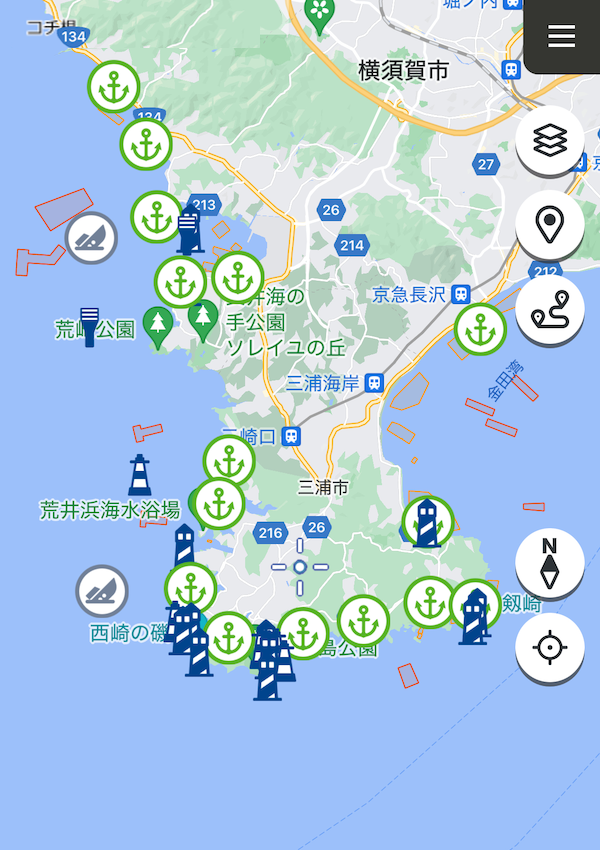Select the beacon marker beside 荒崎公園
Screen dimensions: 600x850
tap(89, 326)
